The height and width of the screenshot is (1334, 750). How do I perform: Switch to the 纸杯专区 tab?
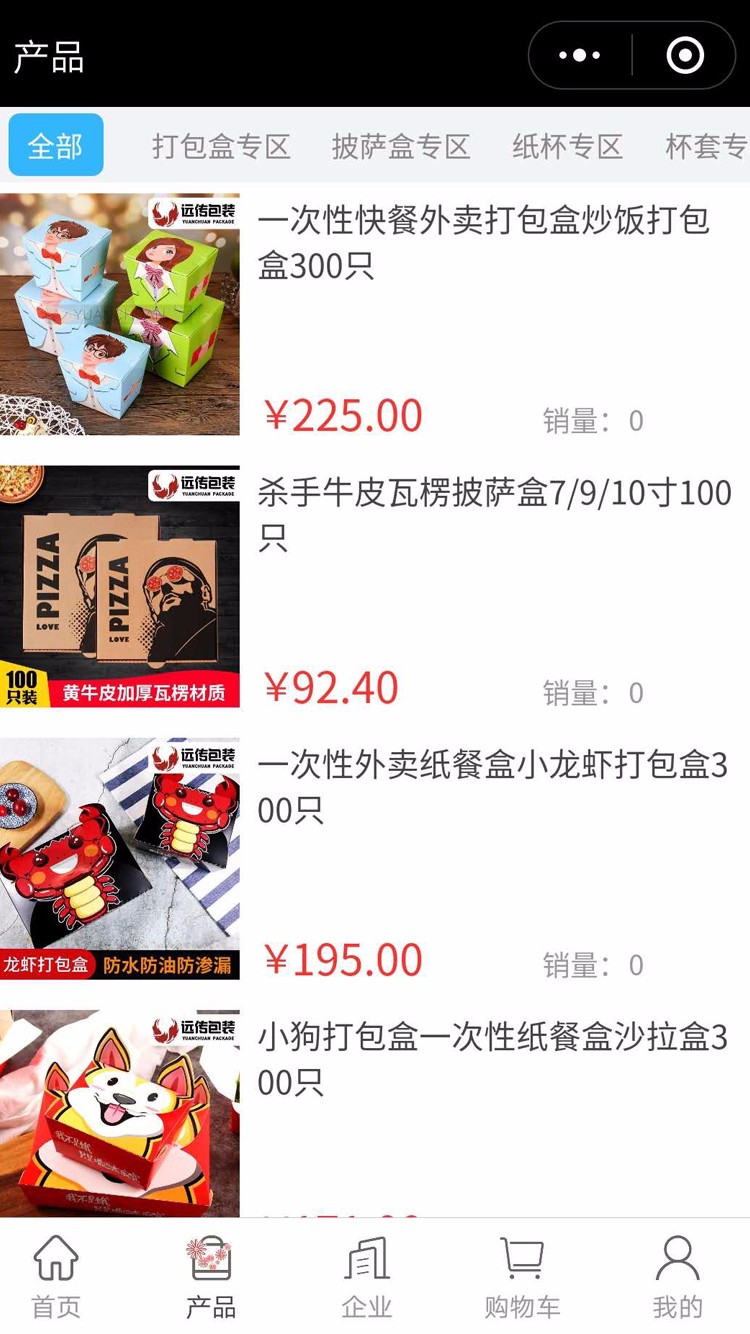[567, 147]
